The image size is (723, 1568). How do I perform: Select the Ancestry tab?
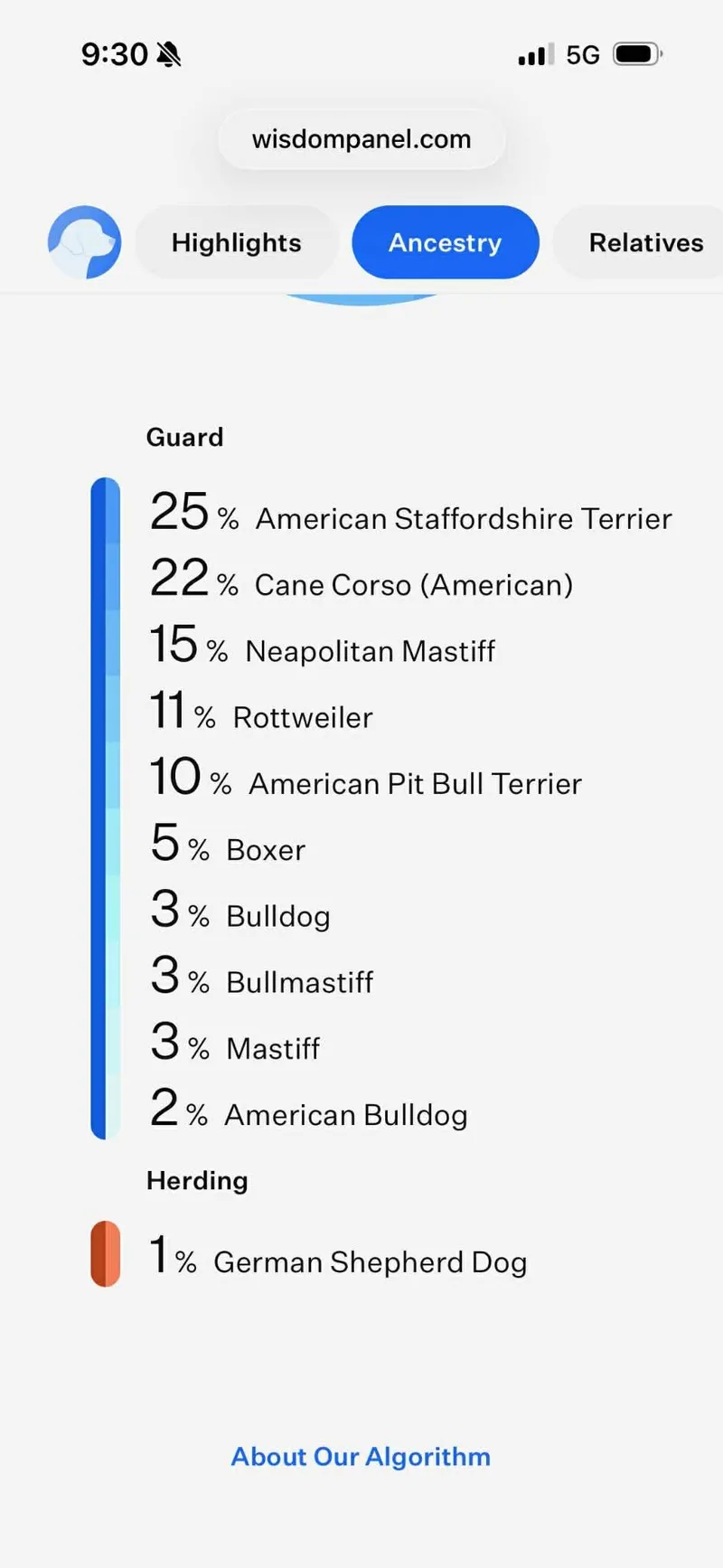(x=445, y=242)
